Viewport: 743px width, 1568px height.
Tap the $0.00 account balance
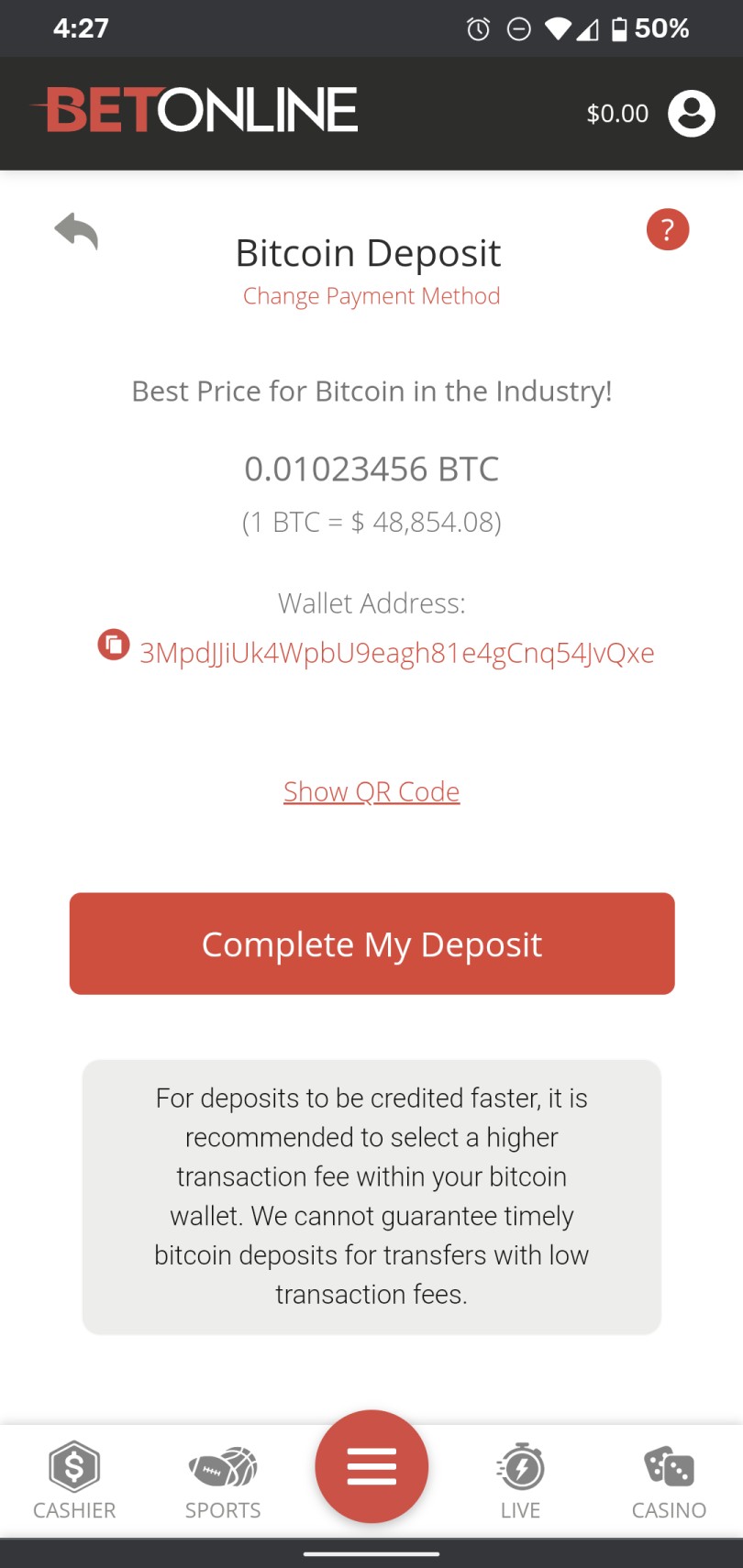[x=617, y=113]
